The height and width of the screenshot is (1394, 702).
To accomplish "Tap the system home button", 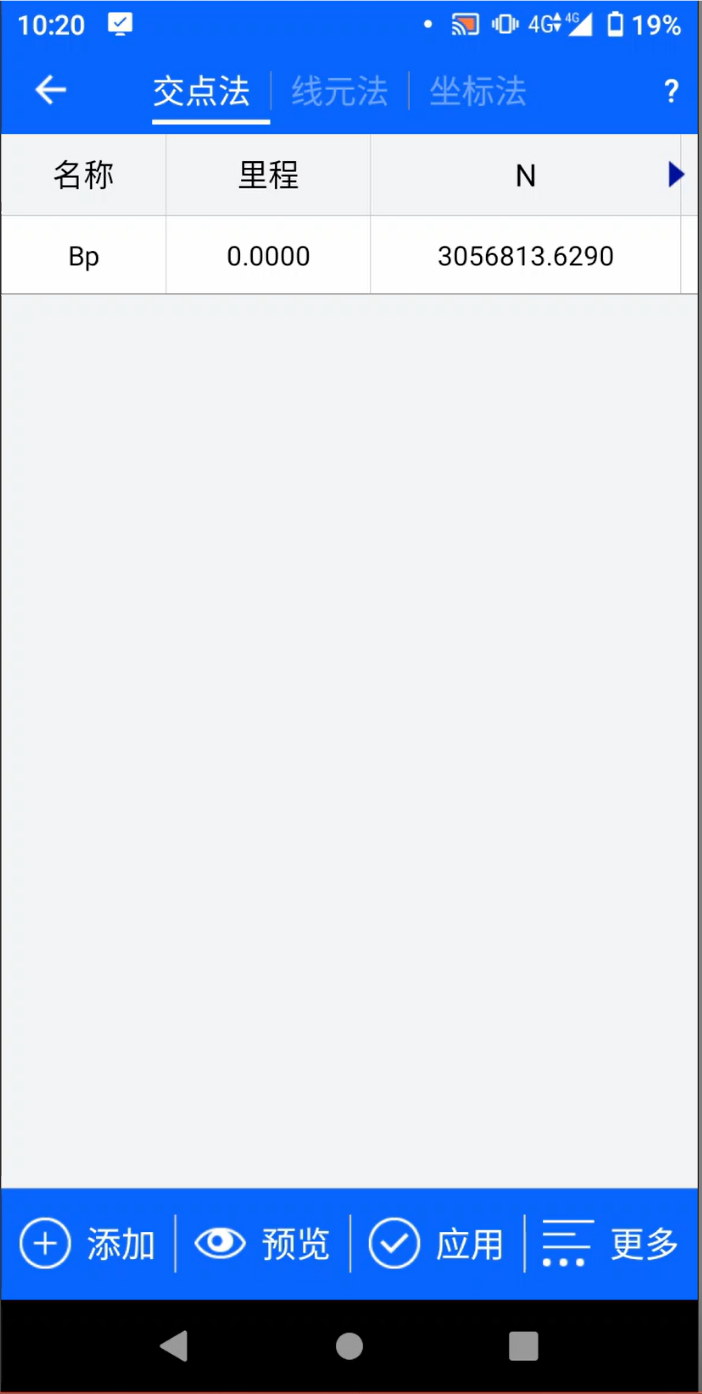I will 349,1346.
